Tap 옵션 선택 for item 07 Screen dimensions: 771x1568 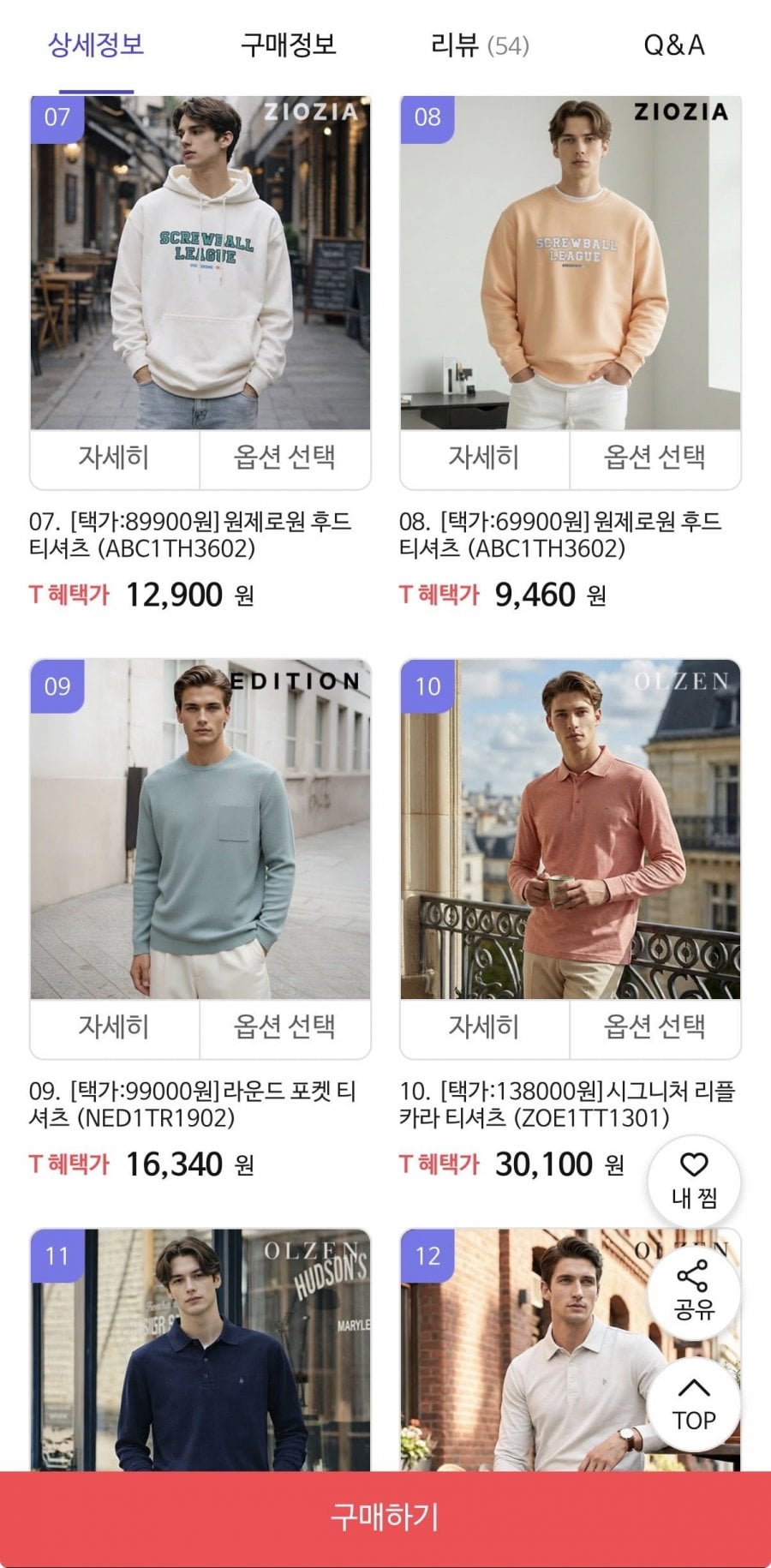point(284,458)
